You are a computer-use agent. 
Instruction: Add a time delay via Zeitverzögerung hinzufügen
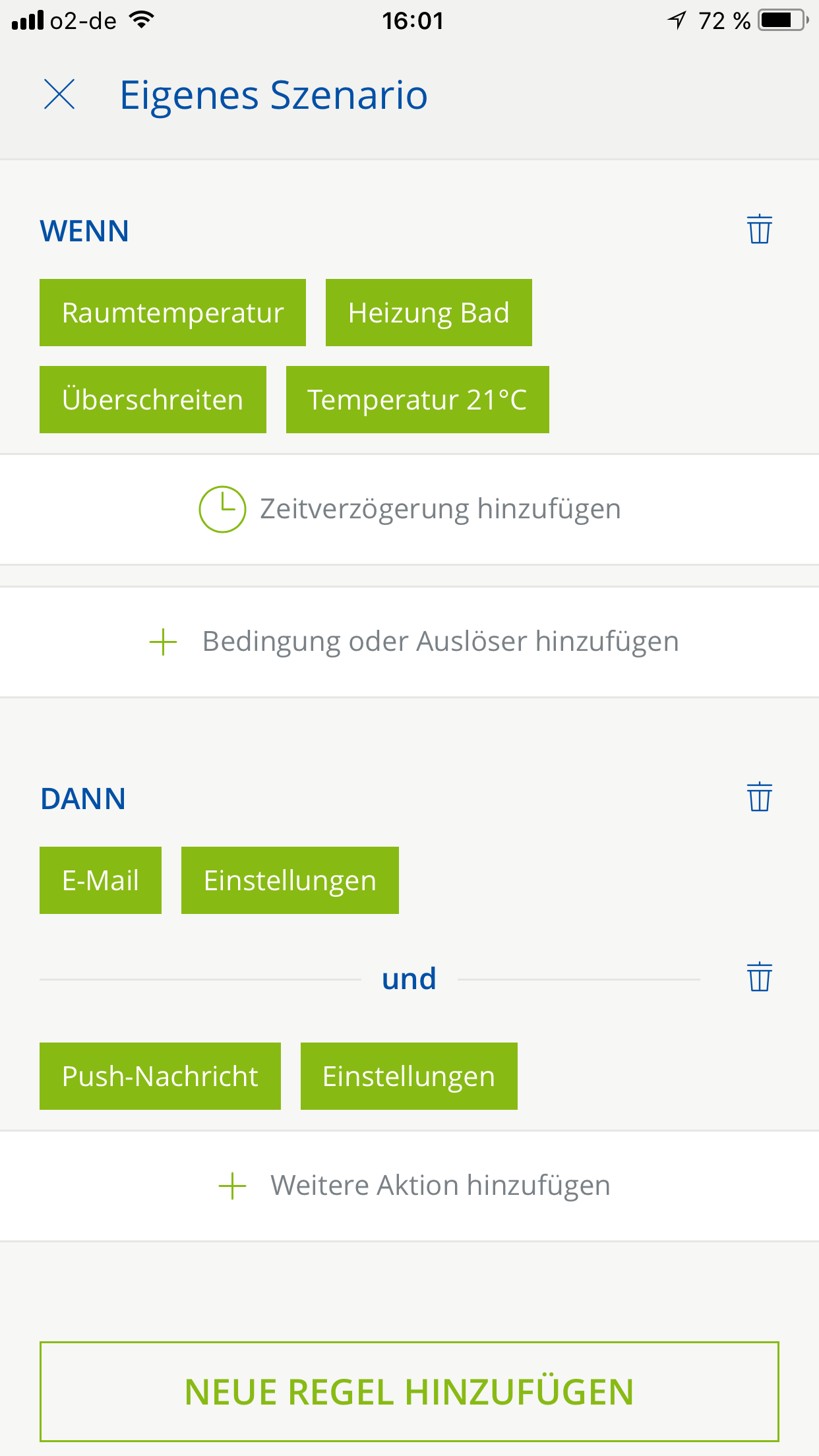click(x=409, y=509)
